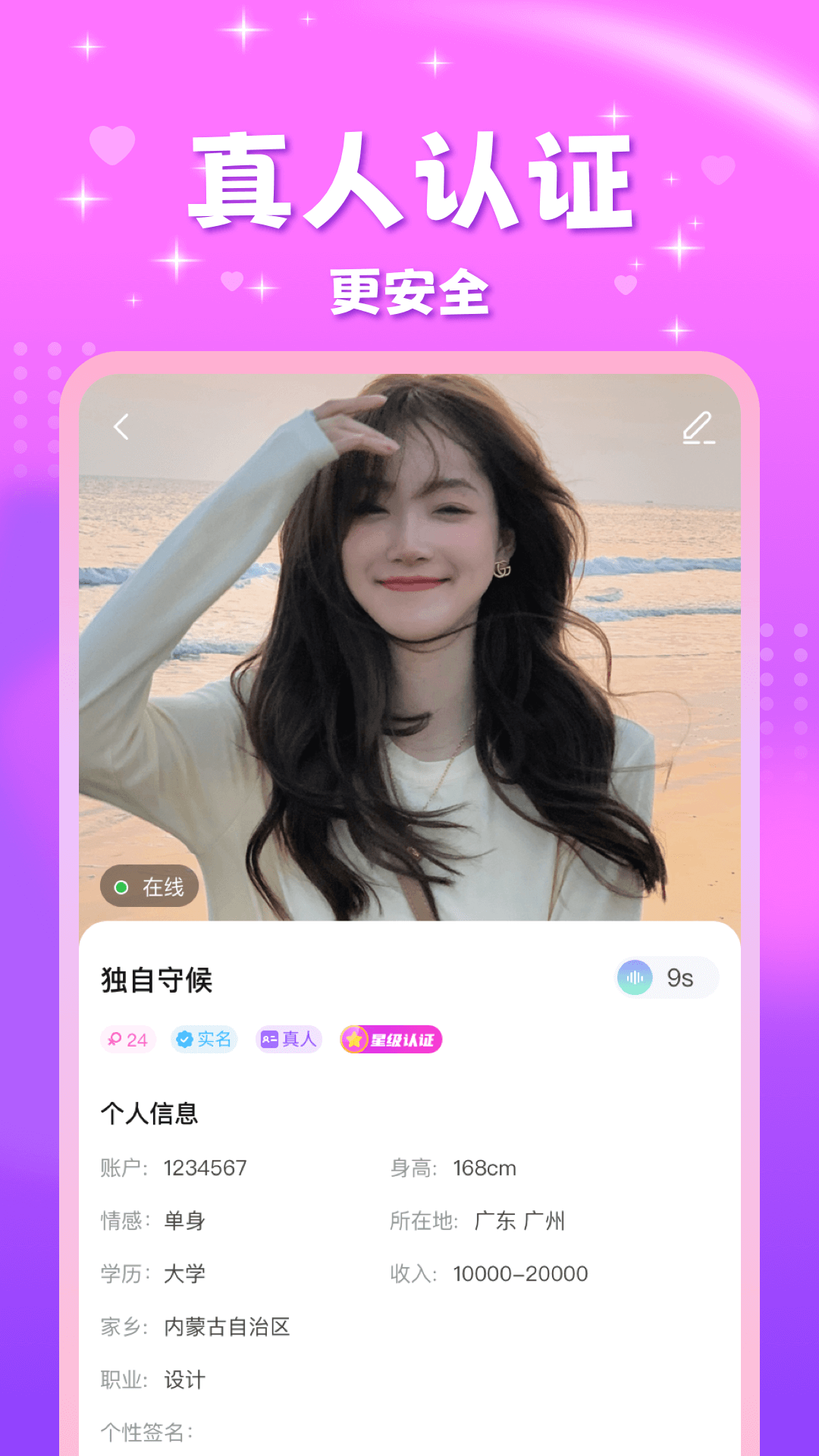Click the green online status dot
This screenshot has height=1456, width=819.
click(x=121, y=886)
